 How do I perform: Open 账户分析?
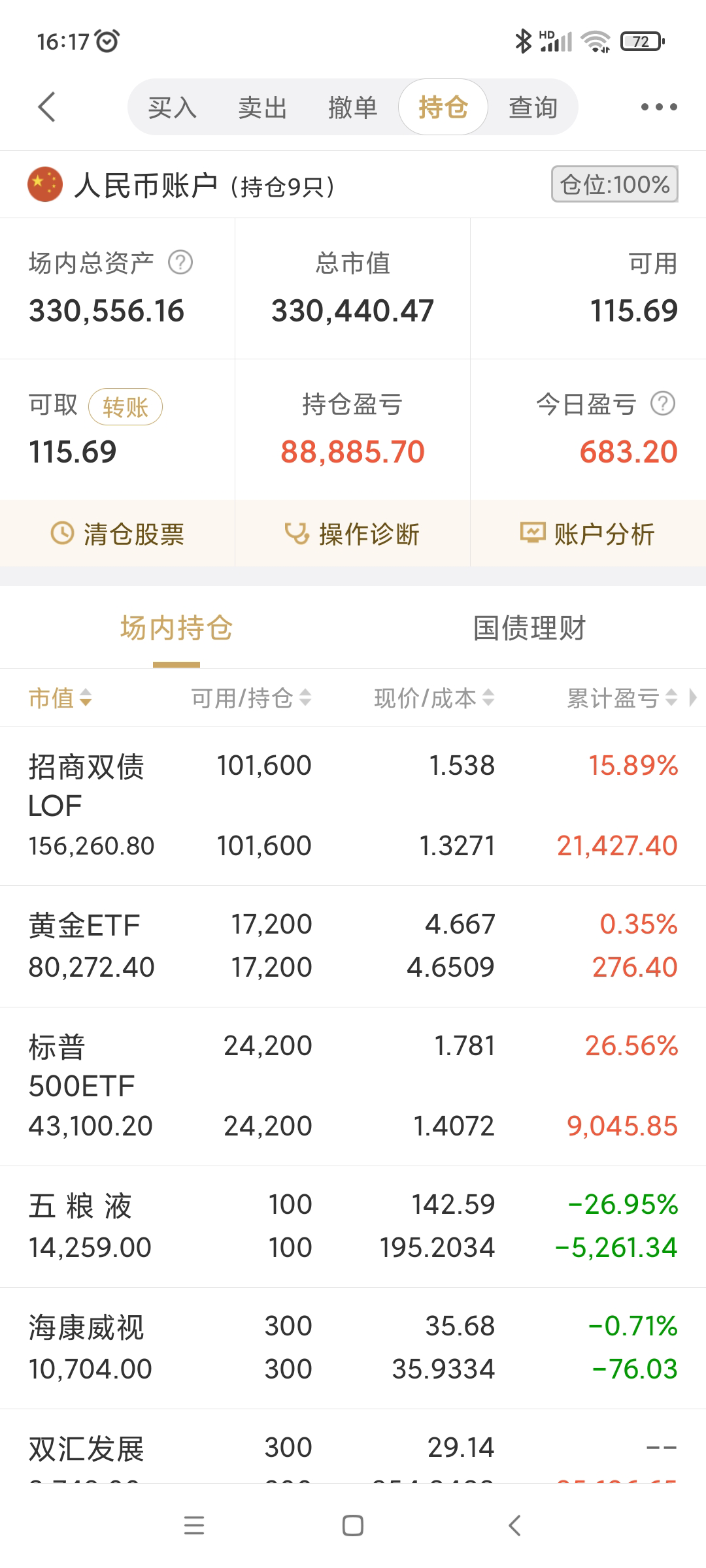tap(588, 534)
